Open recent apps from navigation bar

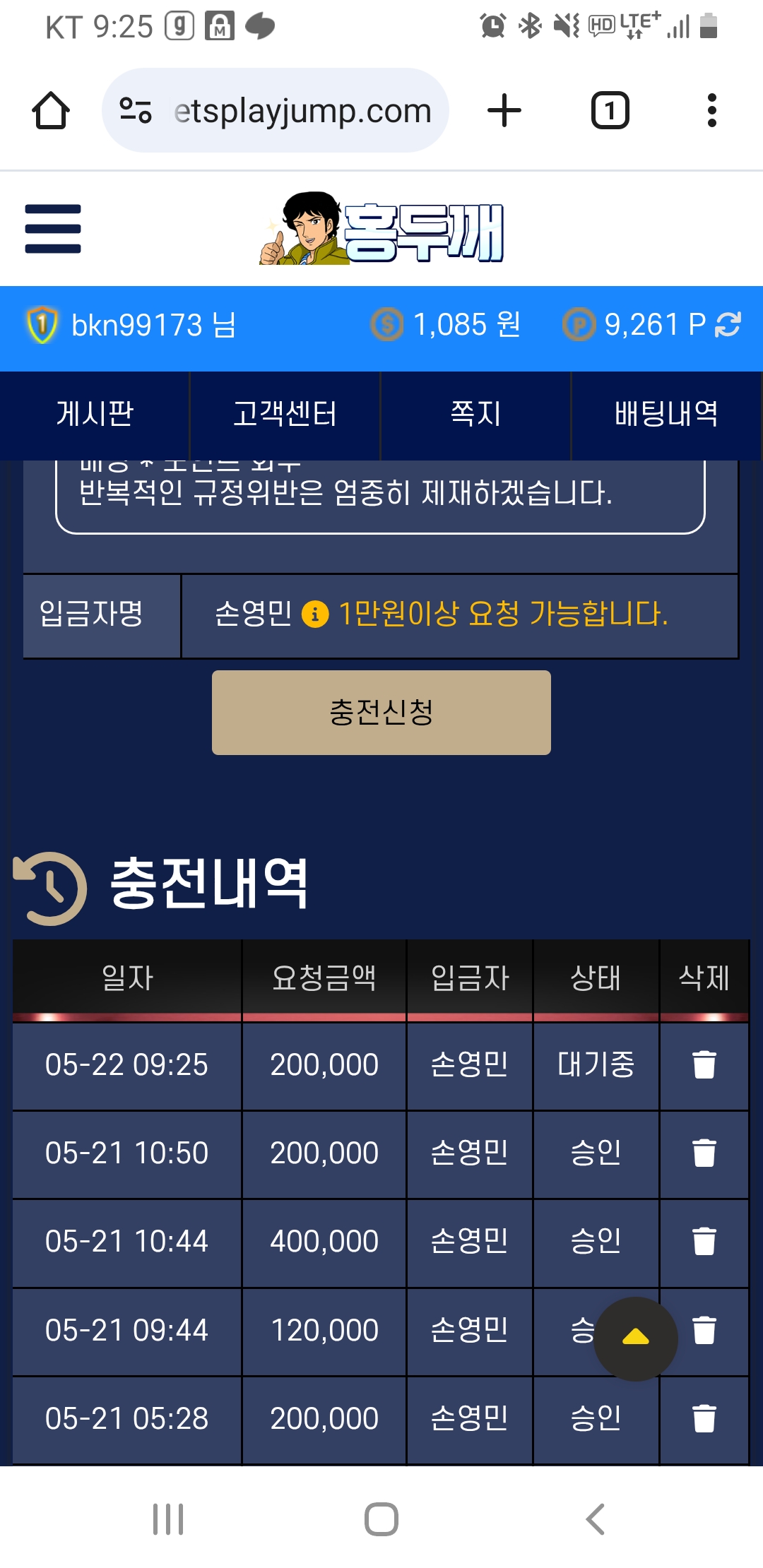[168, 1519]
